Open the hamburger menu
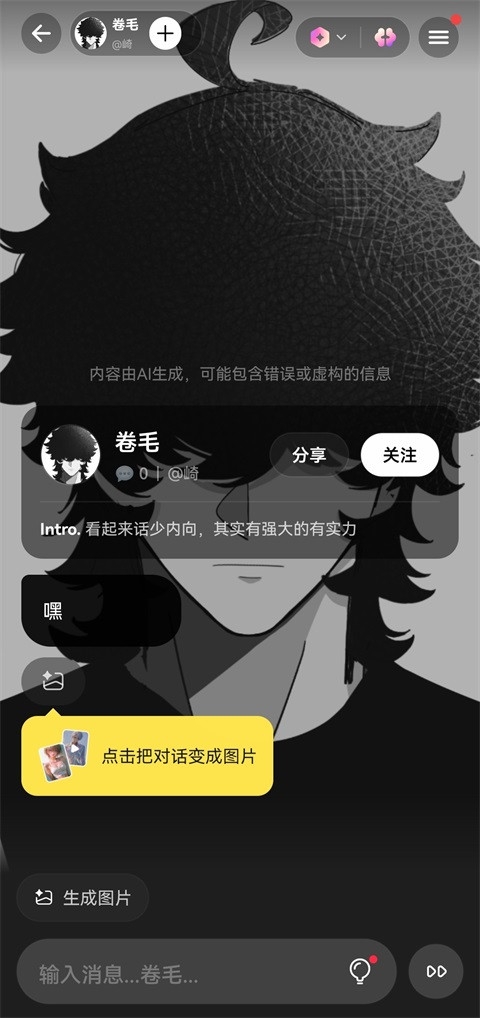Screen dimensions: 480x1018 (x=438, y=37)
